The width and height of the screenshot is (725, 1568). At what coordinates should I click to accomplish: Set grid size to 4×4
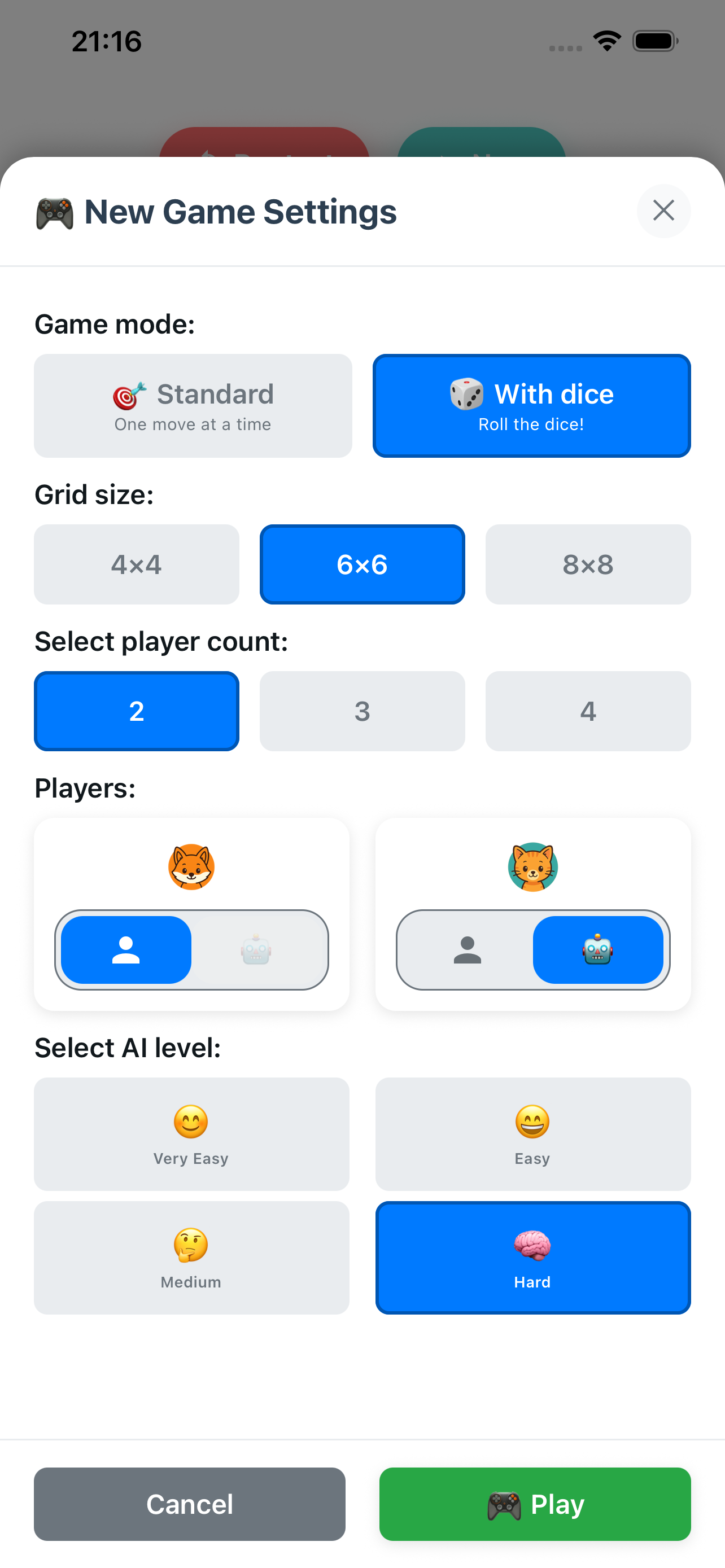(136, 564)
